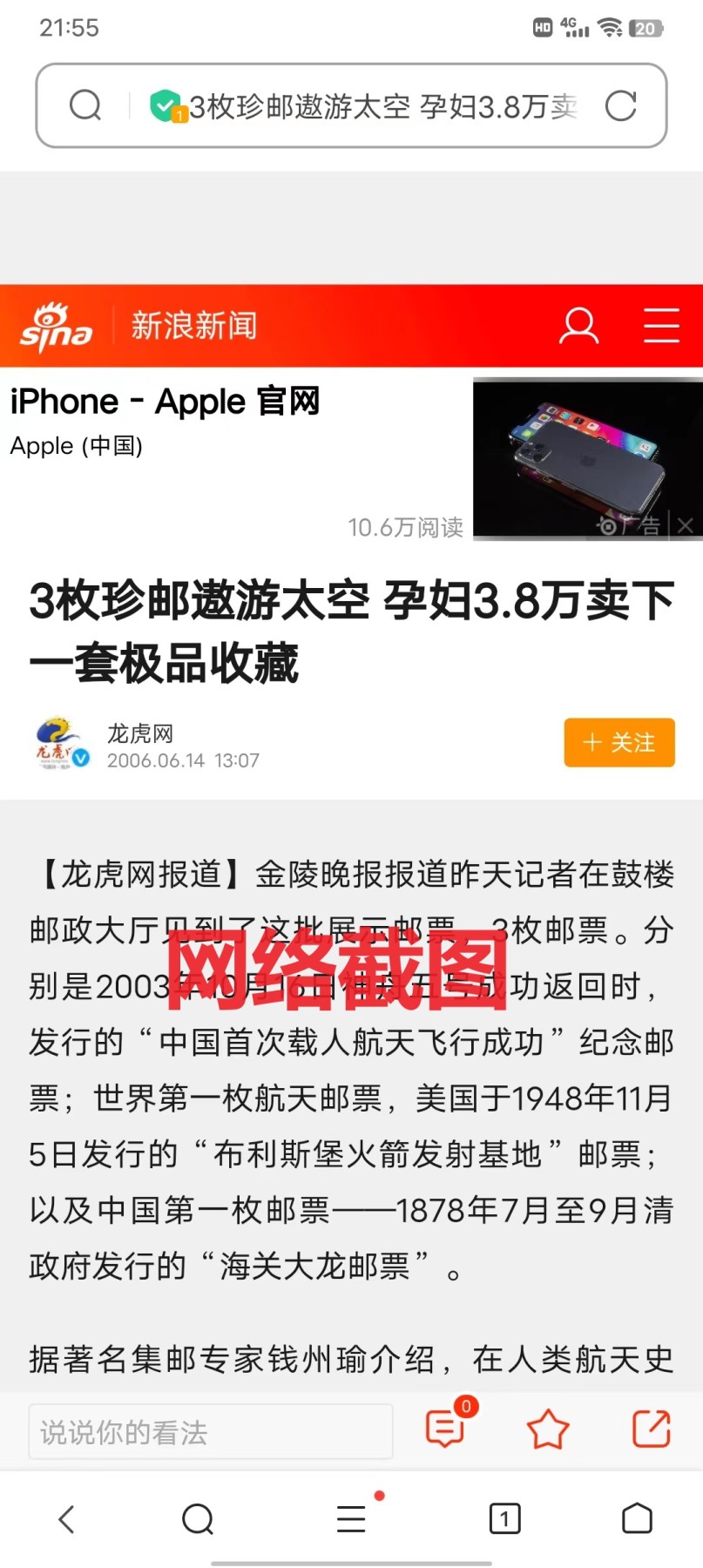Open browser search from bottom toolbar
Screen dimensions: 703x1568
198,1519
